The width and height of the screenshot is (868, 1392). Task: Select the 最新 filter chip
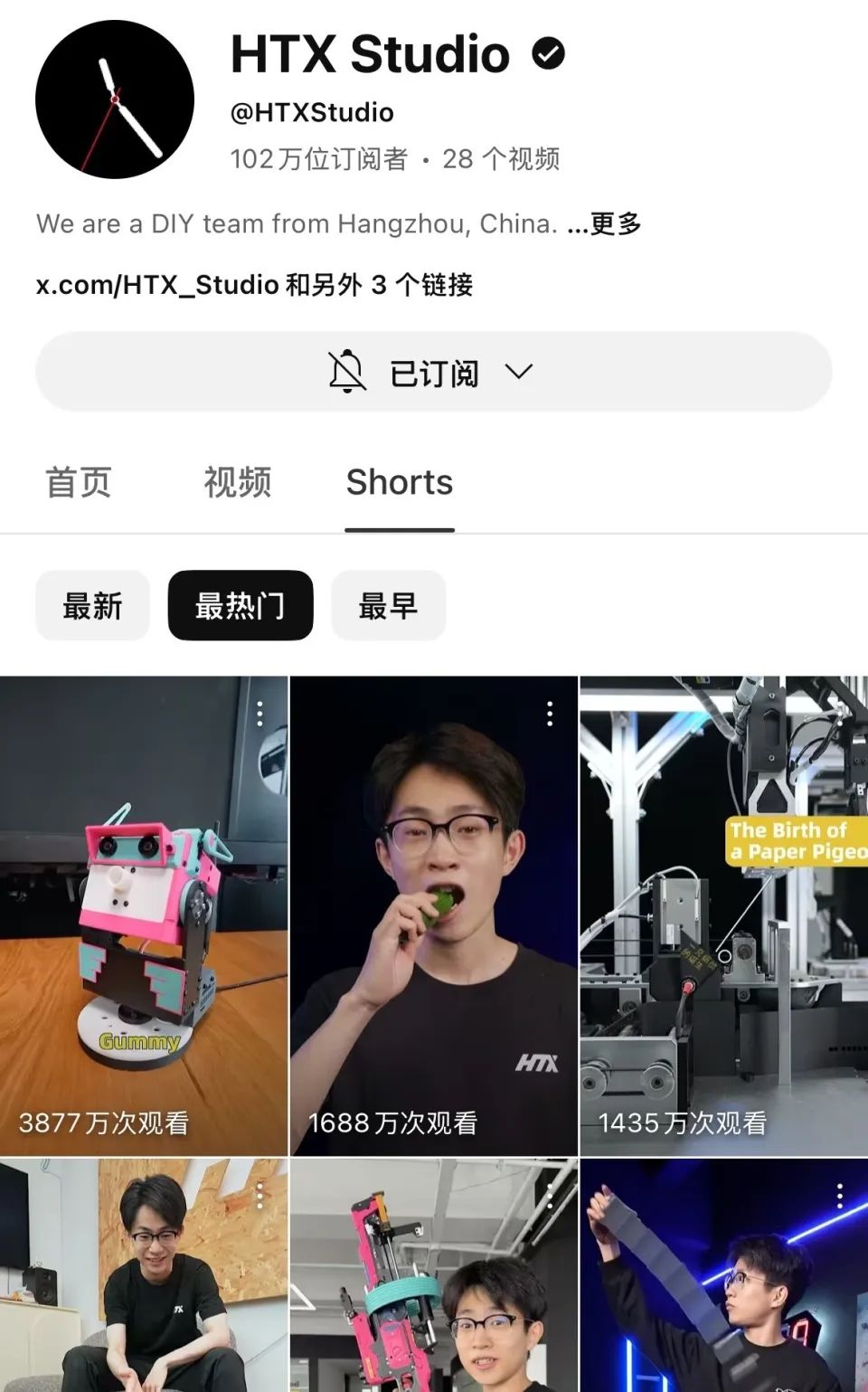pyautogui.click(x=92, y=606)
